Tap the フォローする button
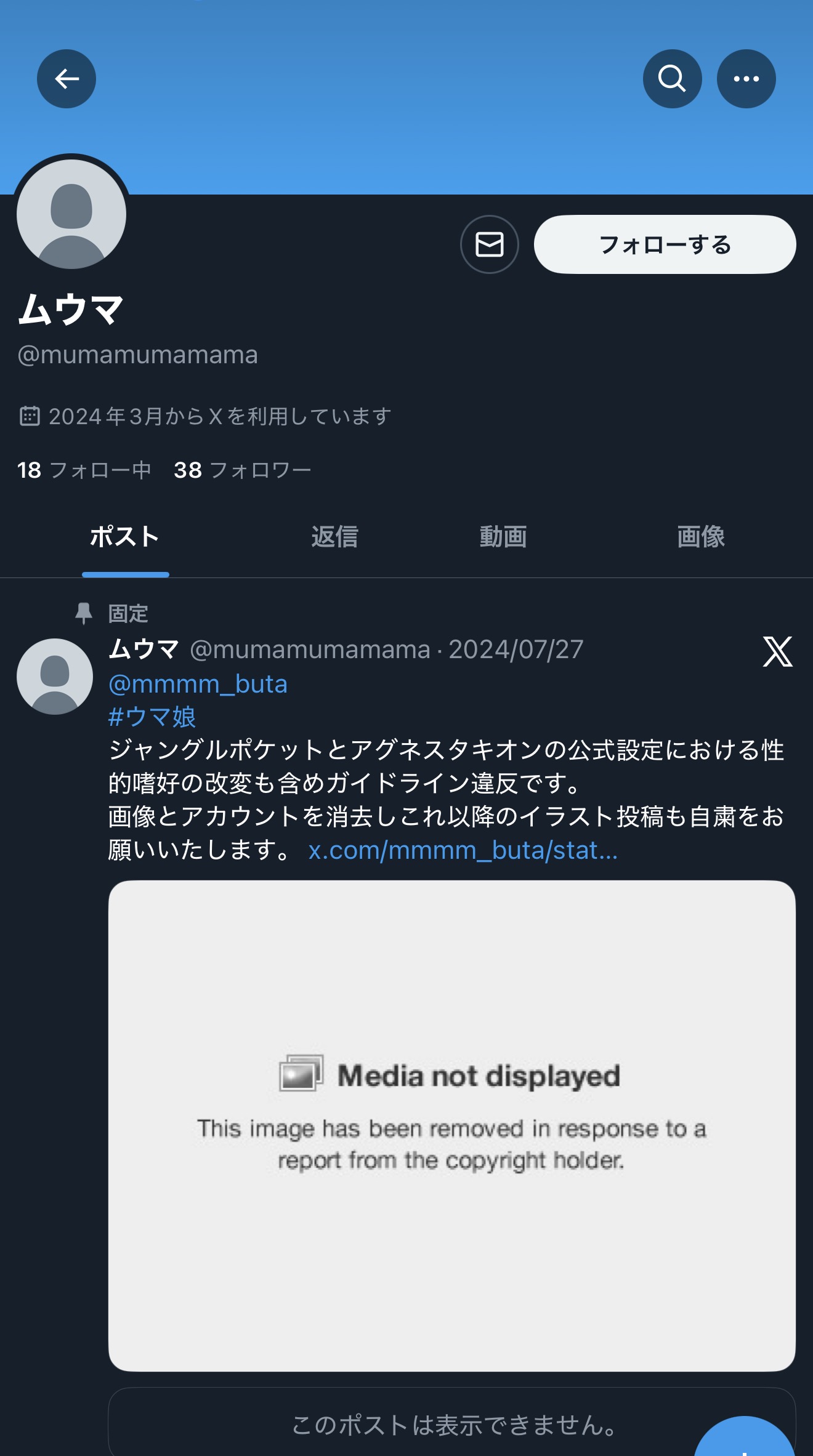Screen dimensions: 813x1456 tap(665, 244)
